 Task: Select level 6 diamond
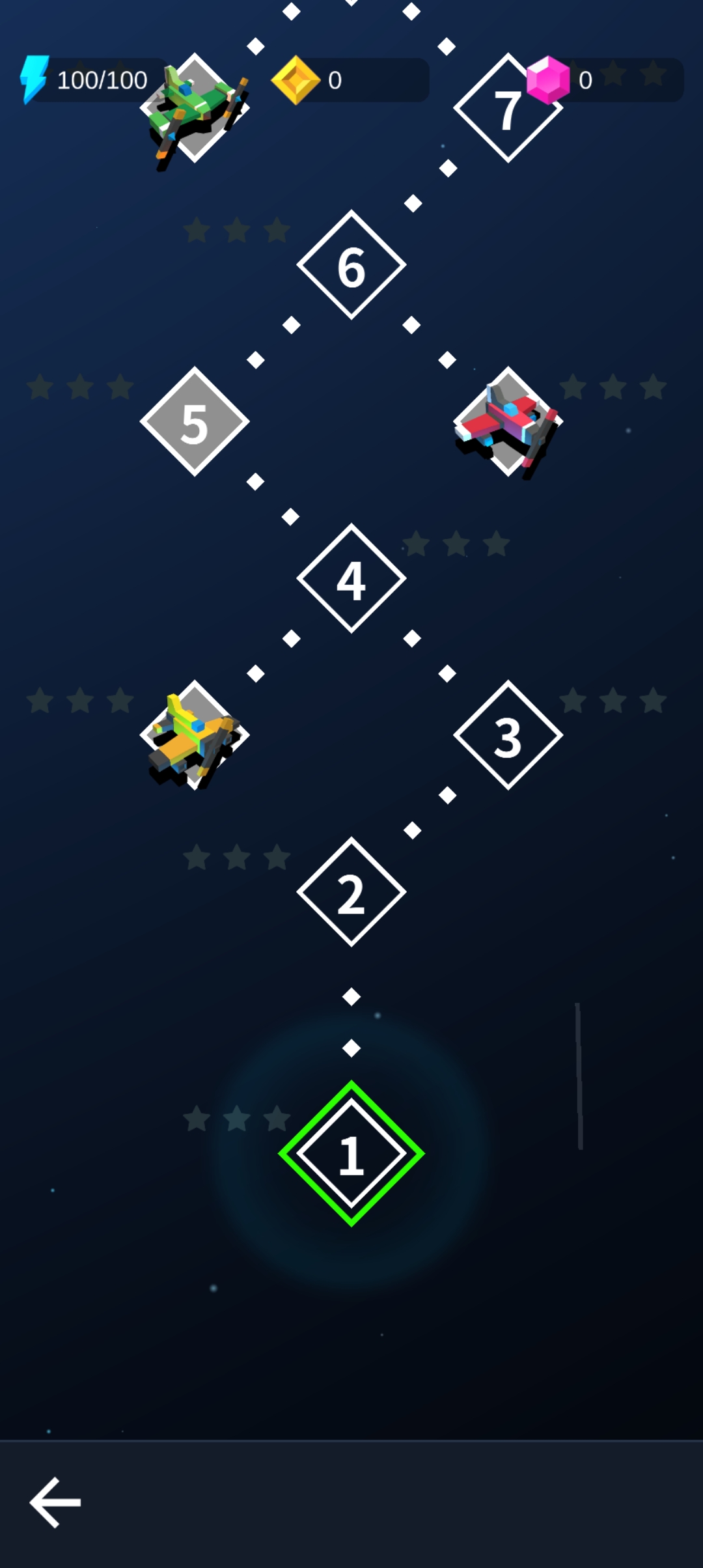pos(351,264)
